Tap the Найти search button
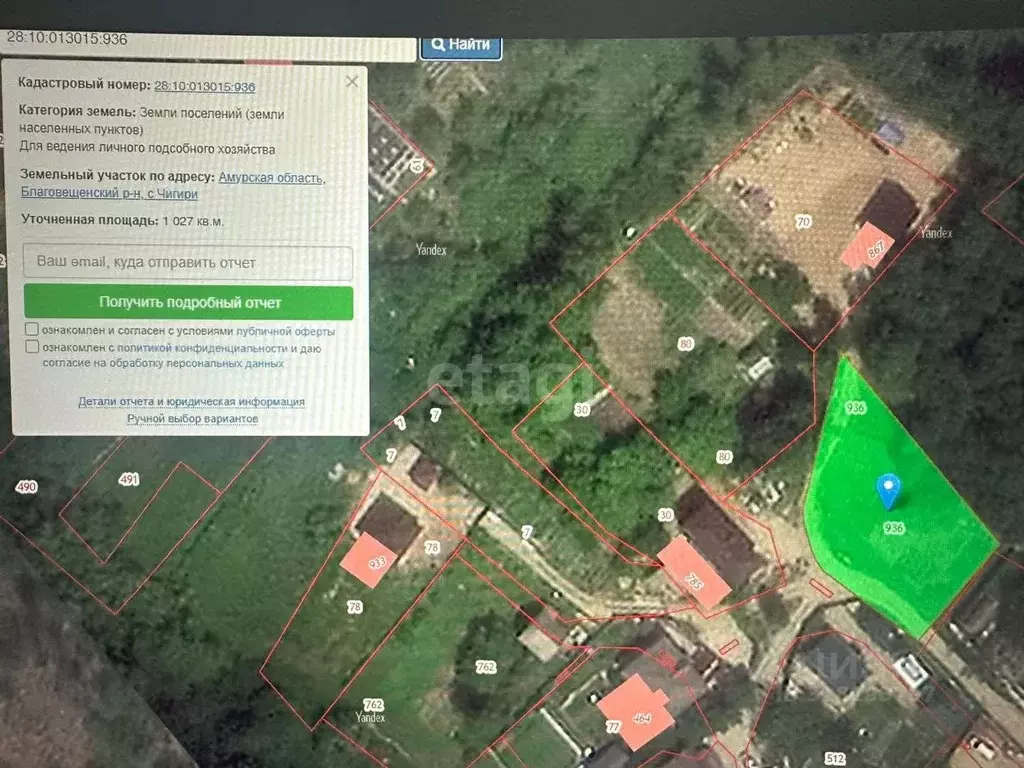This screenshot has width=1024, height=768. click(x=460, y=45)
